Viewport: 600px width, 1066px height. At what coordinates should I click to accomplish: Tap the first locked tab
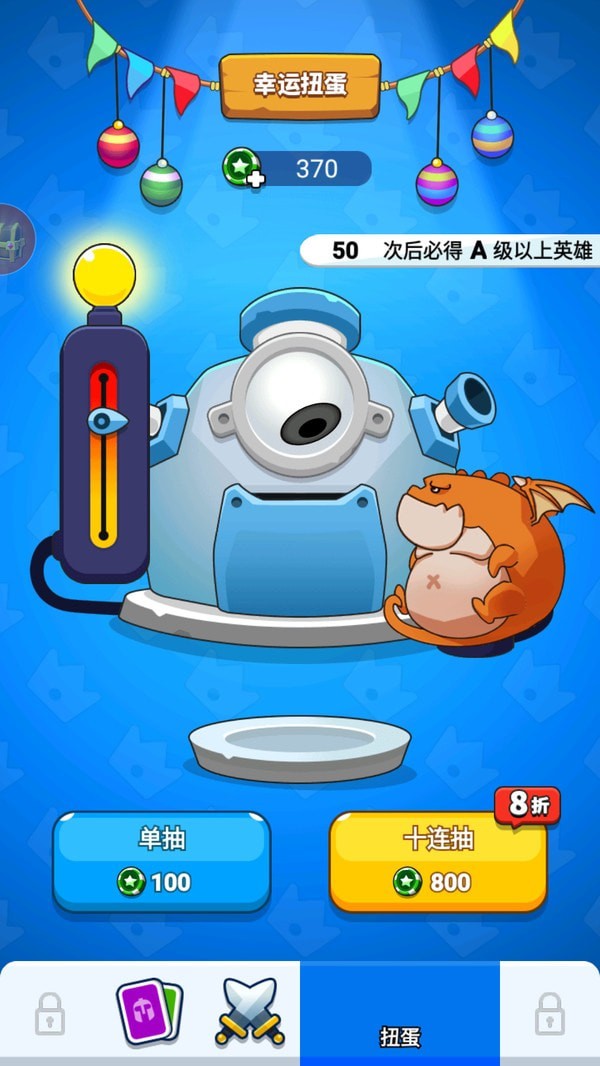50,1014
